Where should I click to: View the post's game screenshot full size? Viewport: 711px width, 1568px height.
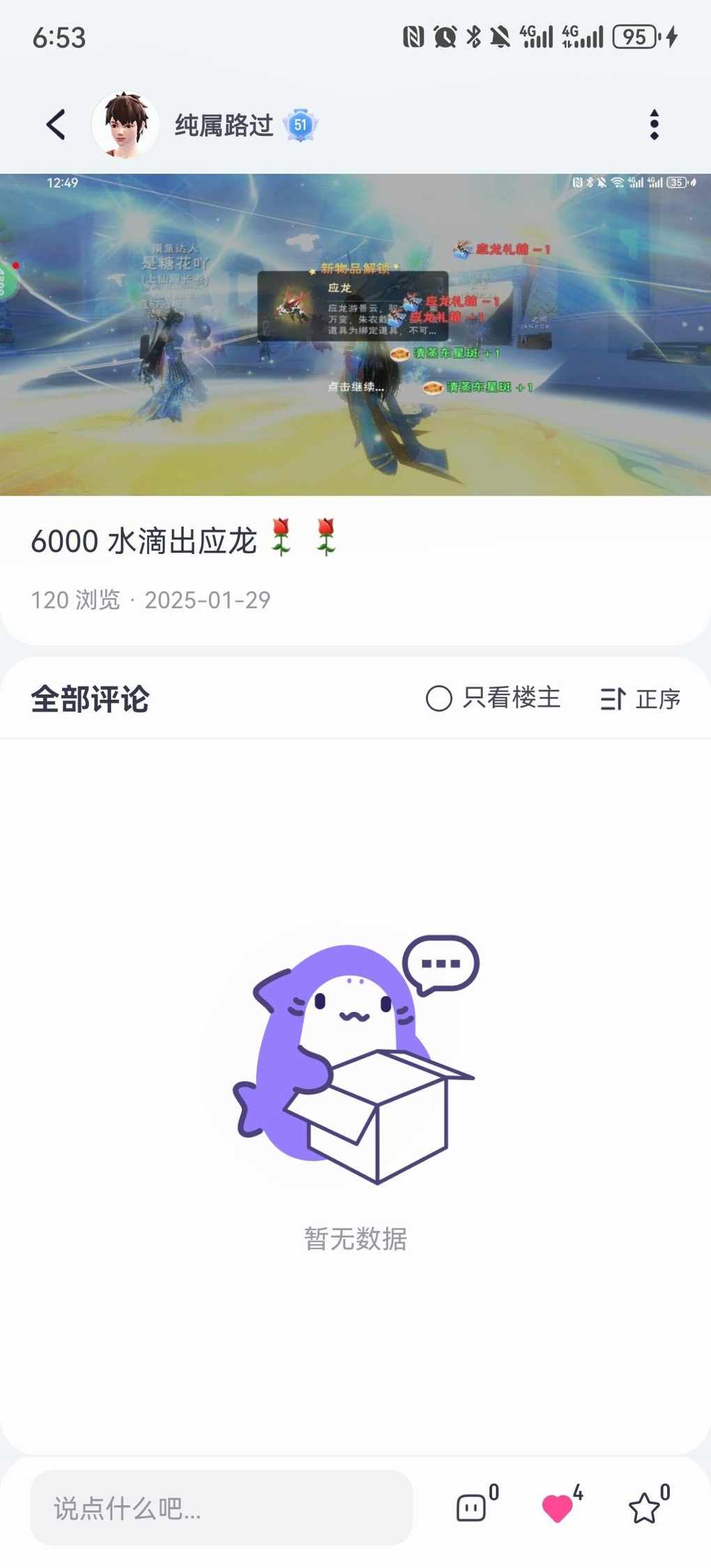click(355, 335)
